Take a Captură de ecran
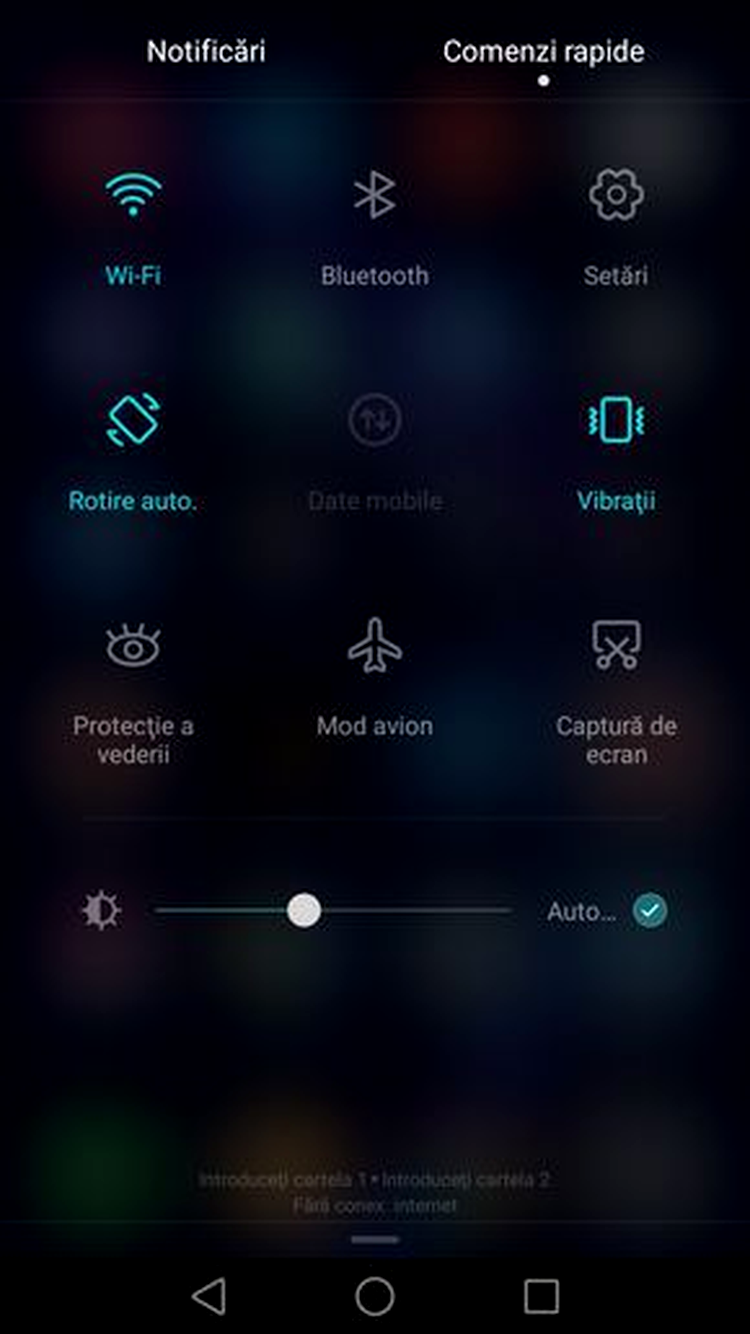Screen dimensions: 750x1334 click(616, 646)
